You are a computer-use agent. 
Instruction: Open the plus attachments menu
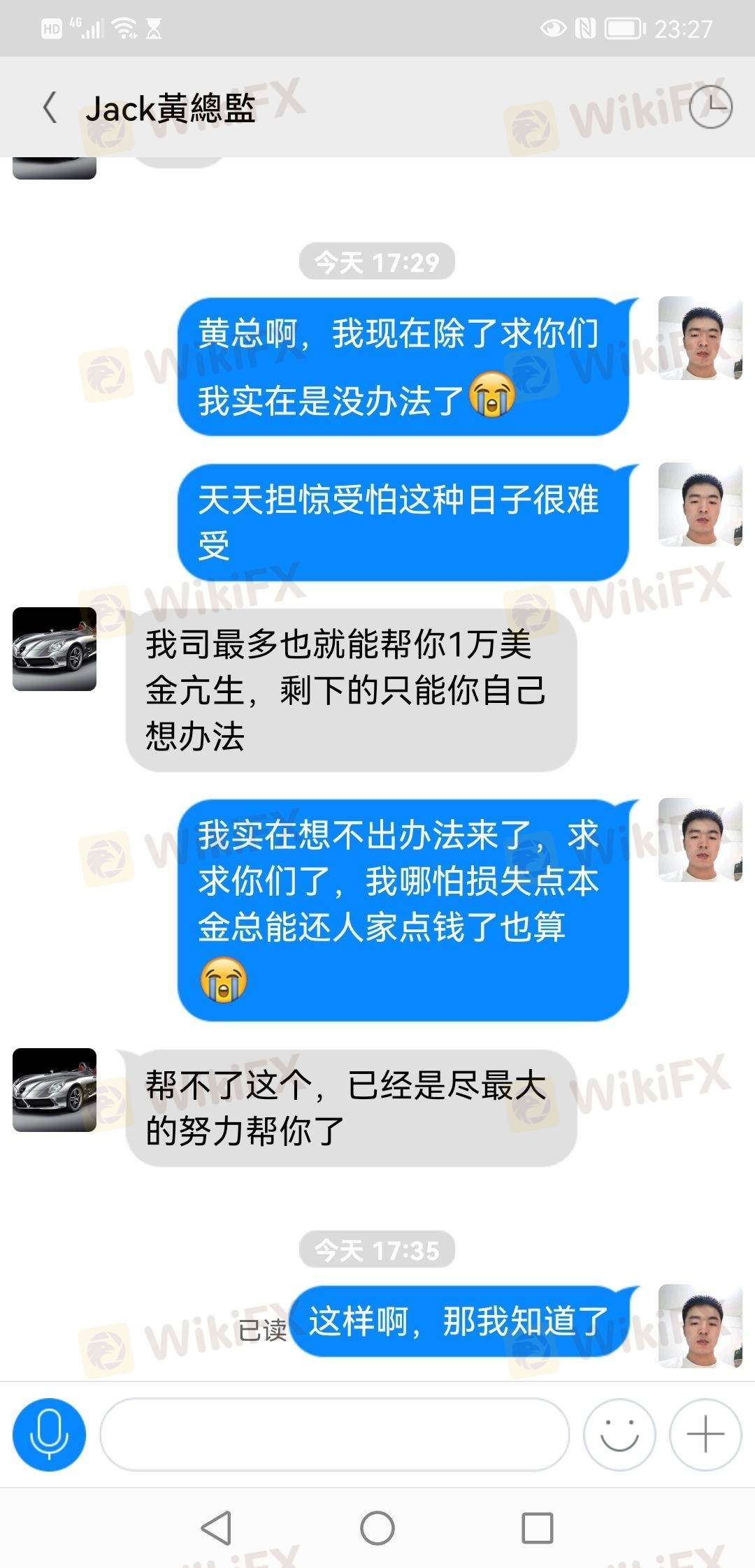coord(705,1435)
